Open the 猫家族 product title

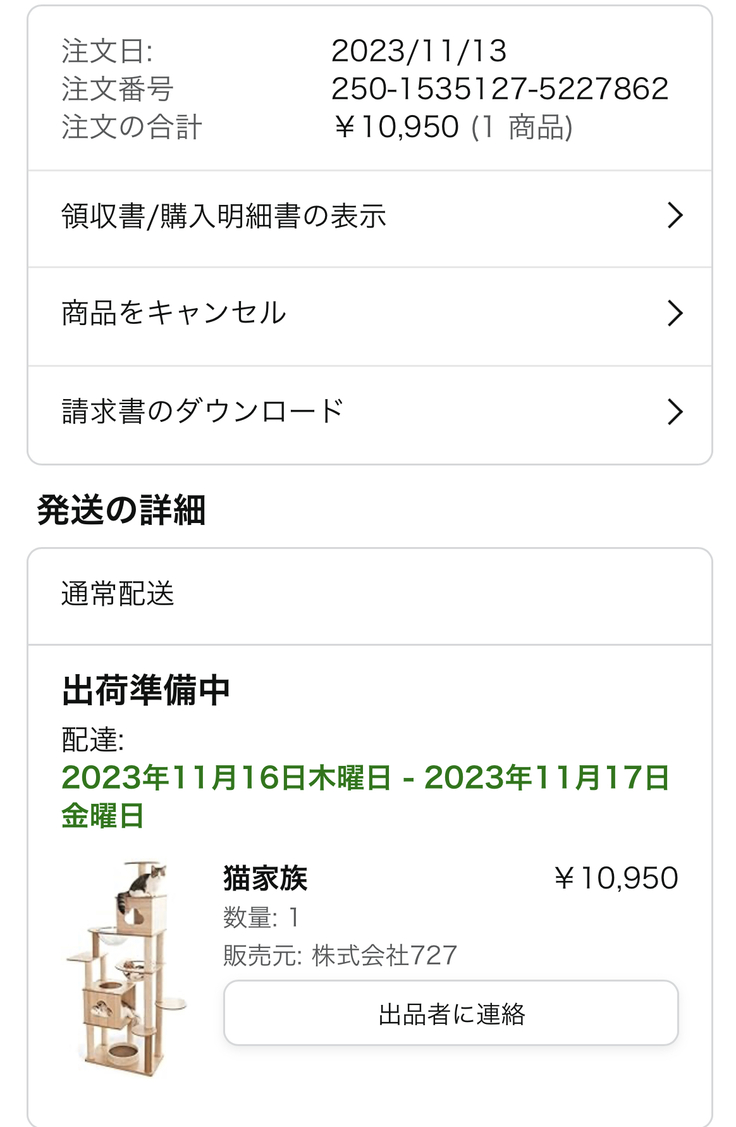(x=265, y=878)
